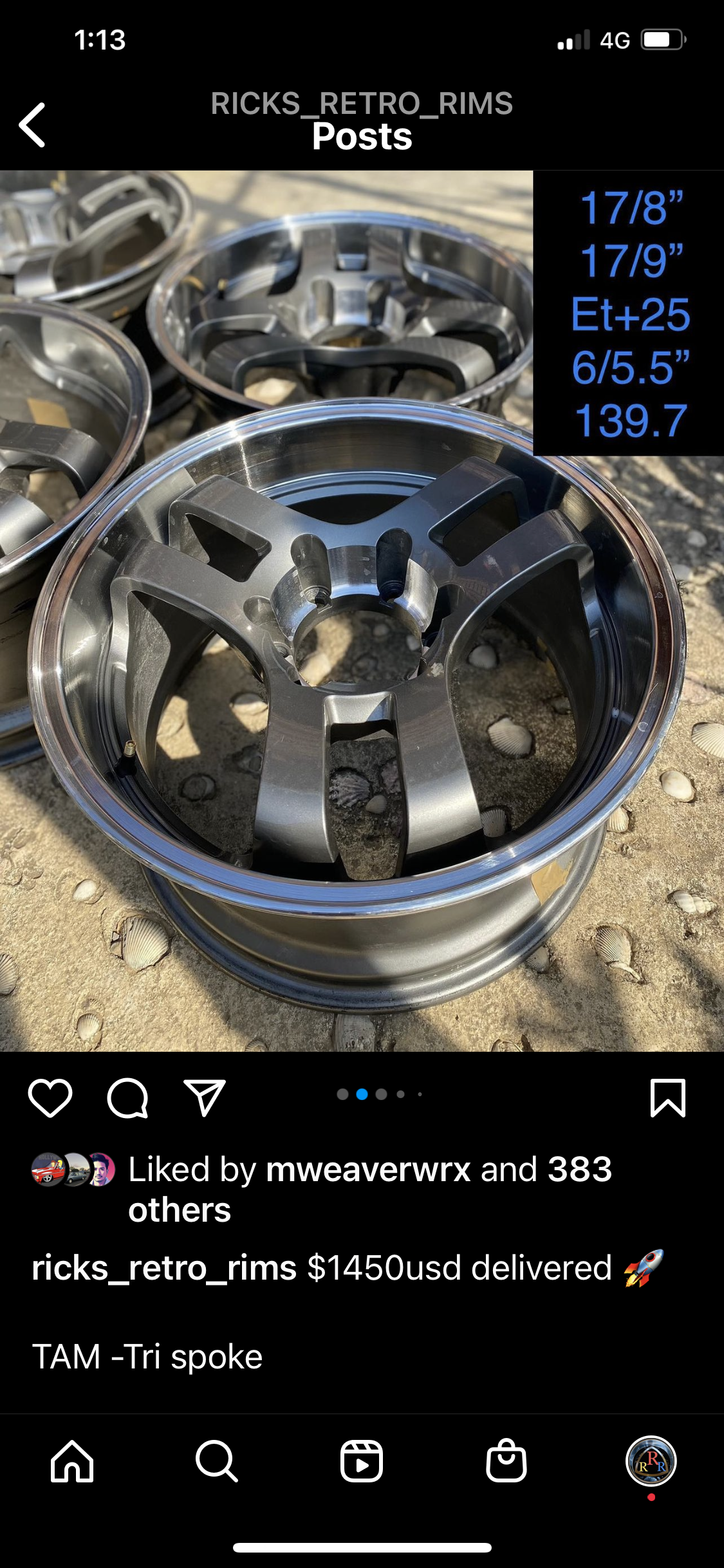Share this post via the paper plane
724x1568 pixels.
(x=205, y=1098)
